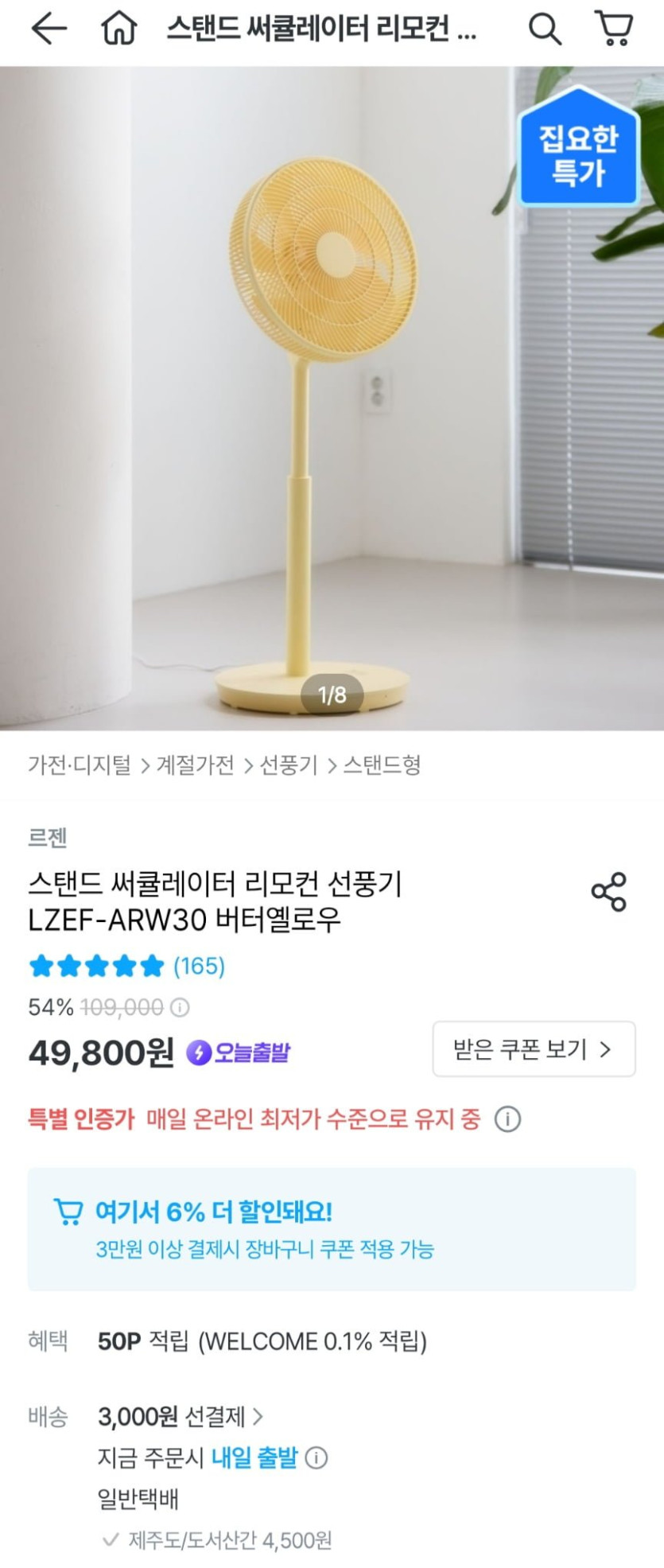Expand the 3,000원 선결제 shipping fee details

258,1417
